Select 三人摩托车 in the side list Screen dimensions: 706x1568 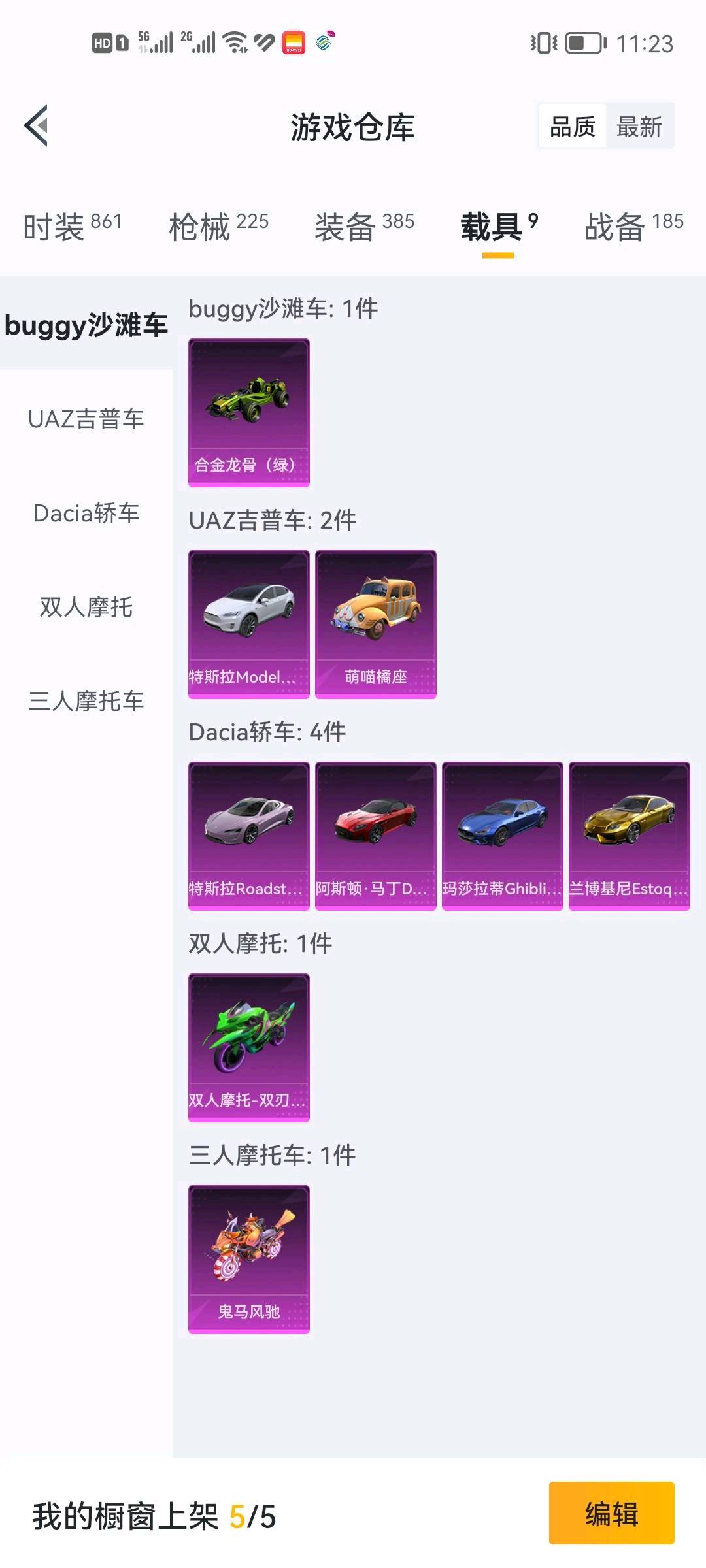[86, 701]
